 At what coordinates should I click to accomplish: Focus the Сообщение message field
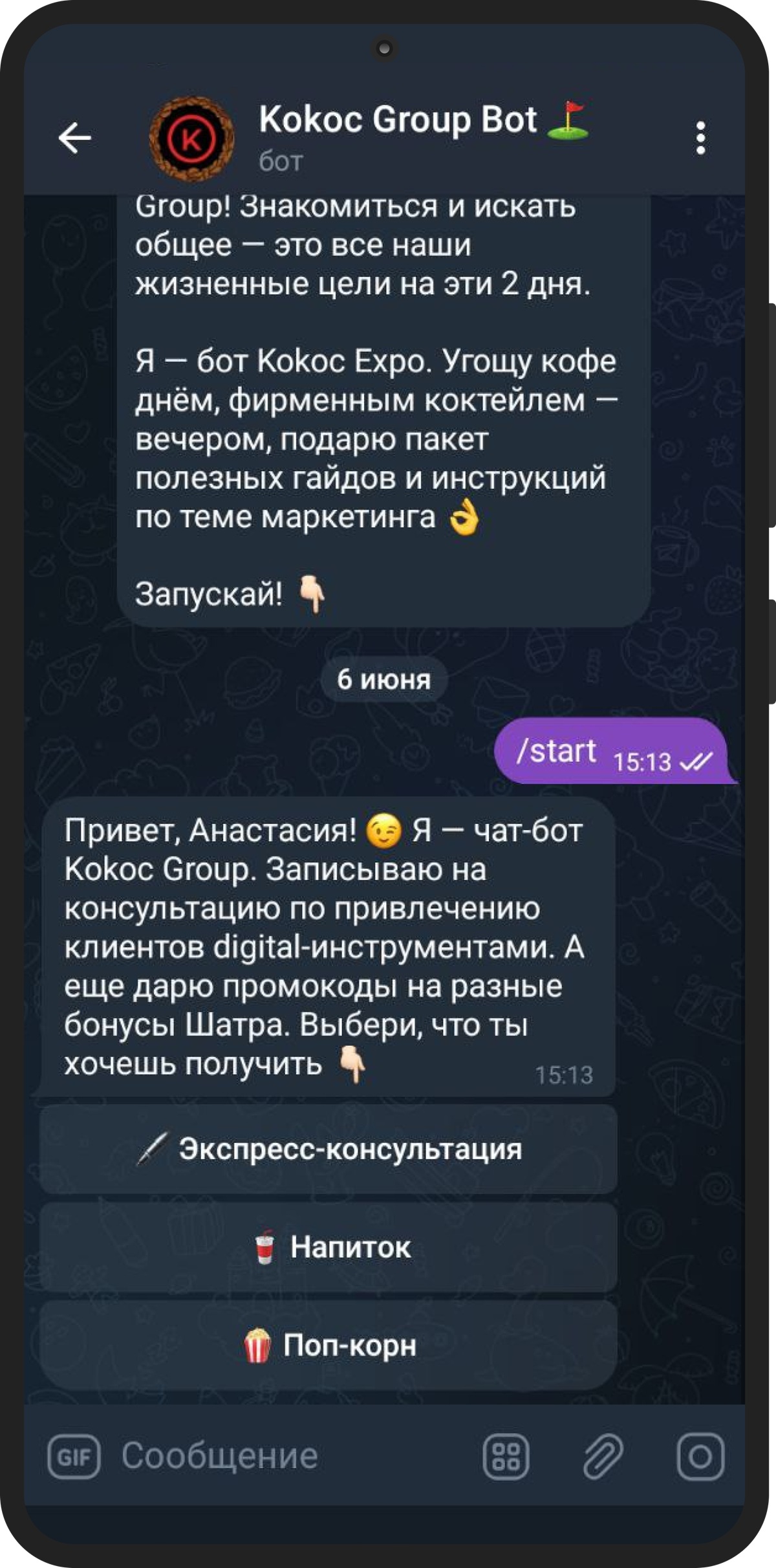coord(285,1457)
